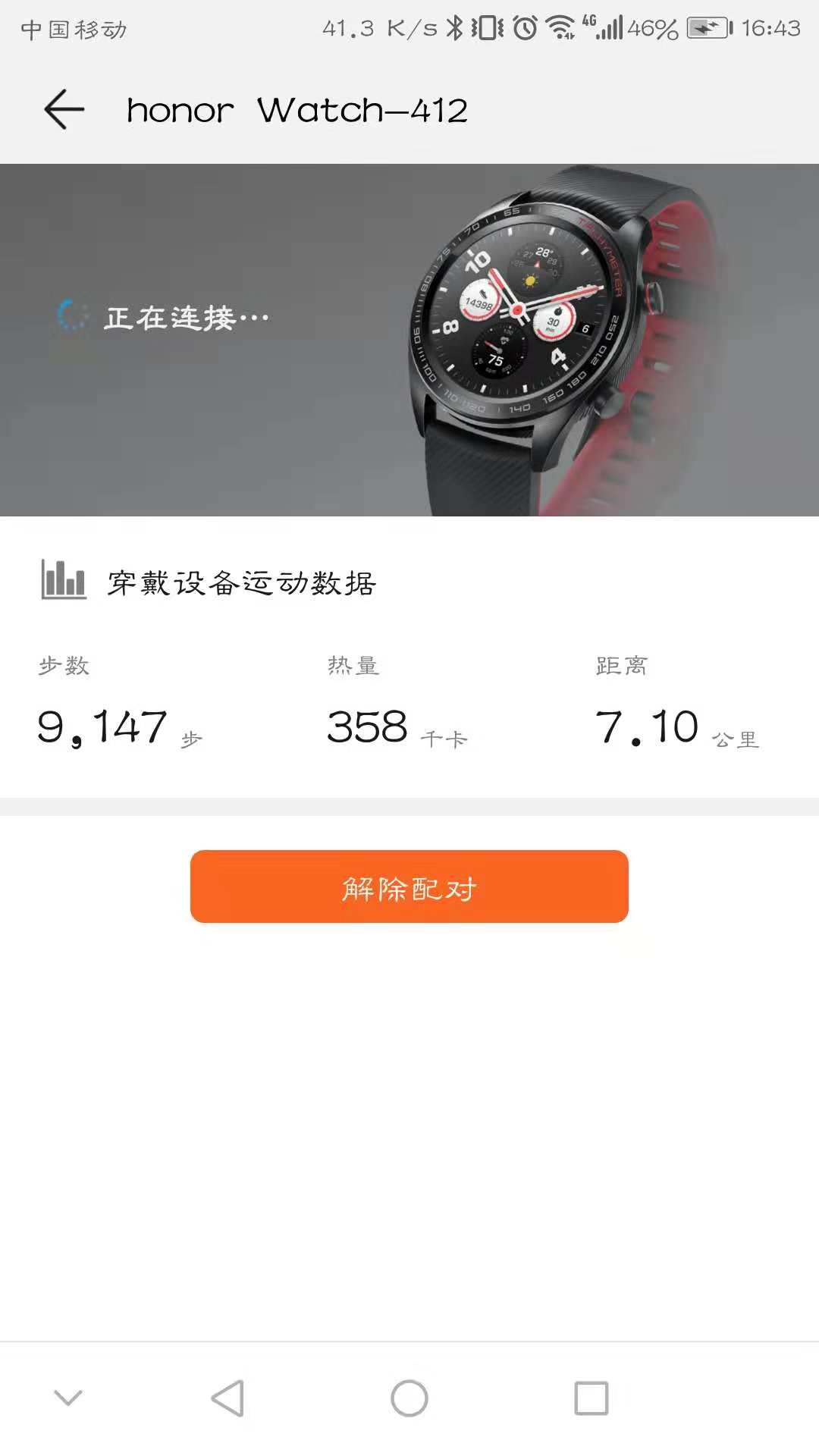Tap the system back triangle

tap(227, 1398)
